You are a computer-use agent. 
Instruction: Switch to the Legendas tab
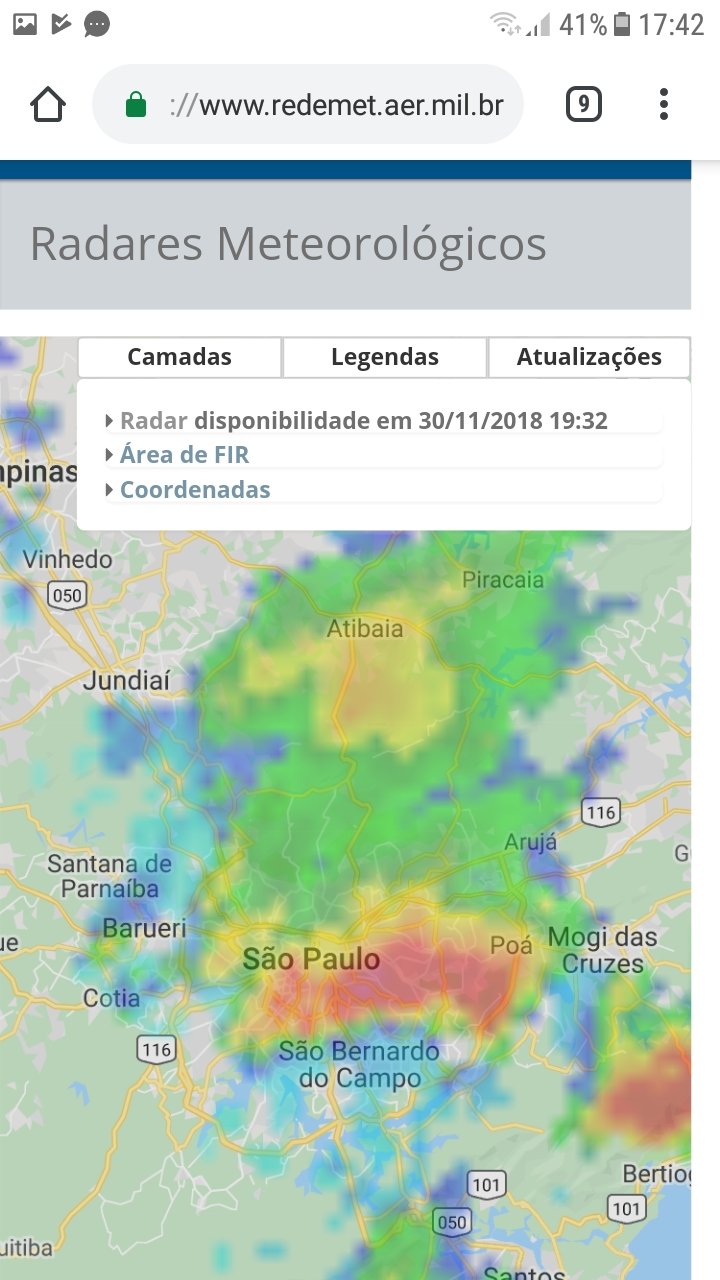[385, 357]
